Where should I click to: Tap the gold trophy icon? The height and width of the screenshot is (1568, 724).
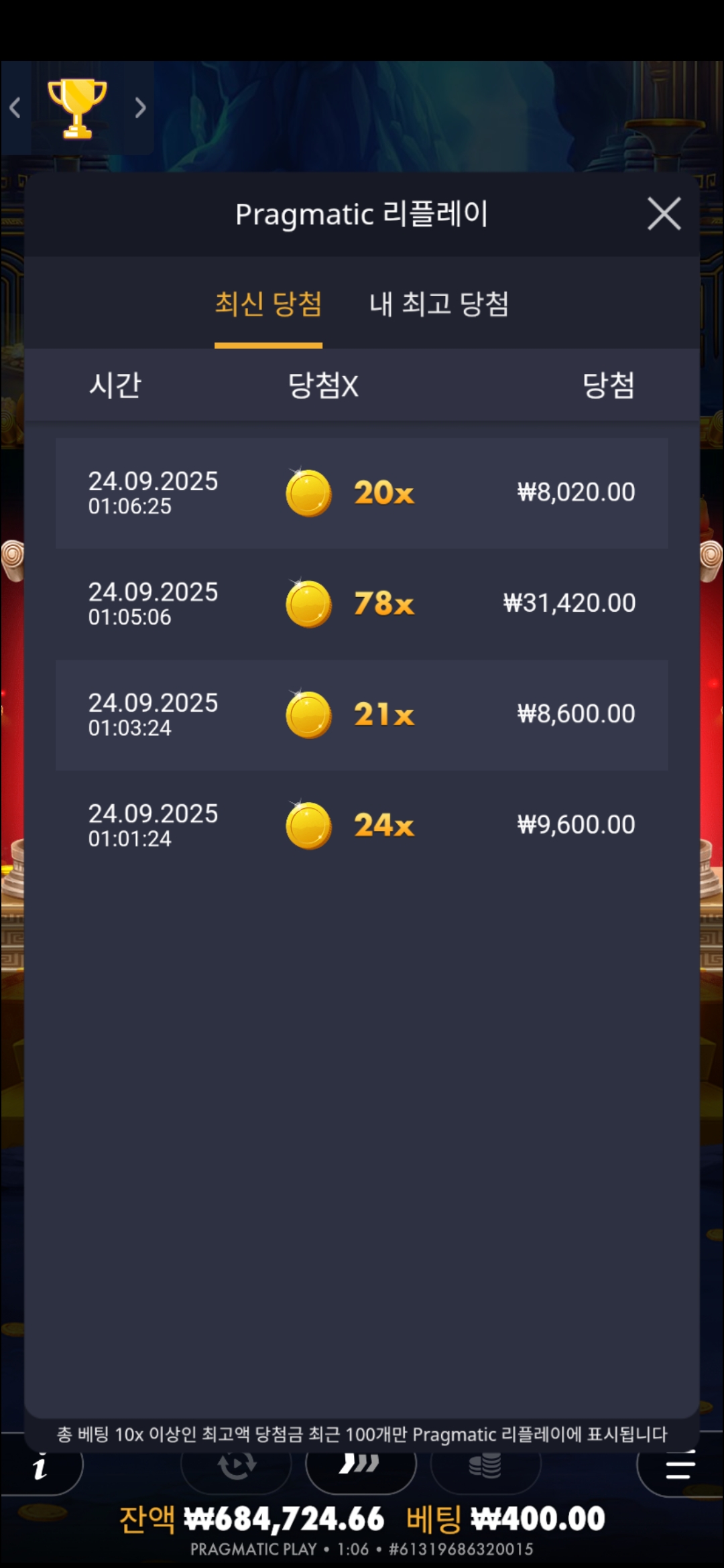pos(77,108)
